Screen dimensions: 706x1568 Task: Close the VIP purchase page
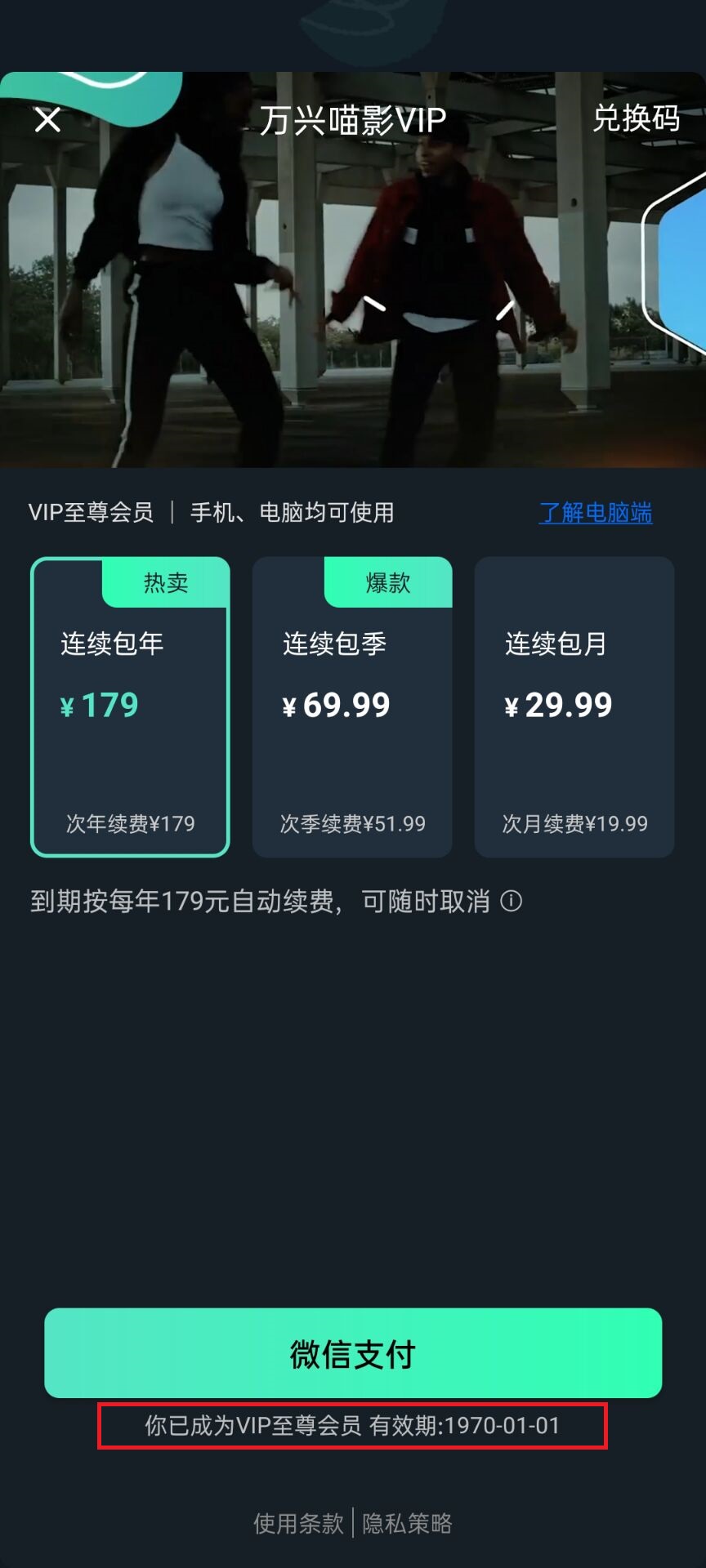coord(47,120)
